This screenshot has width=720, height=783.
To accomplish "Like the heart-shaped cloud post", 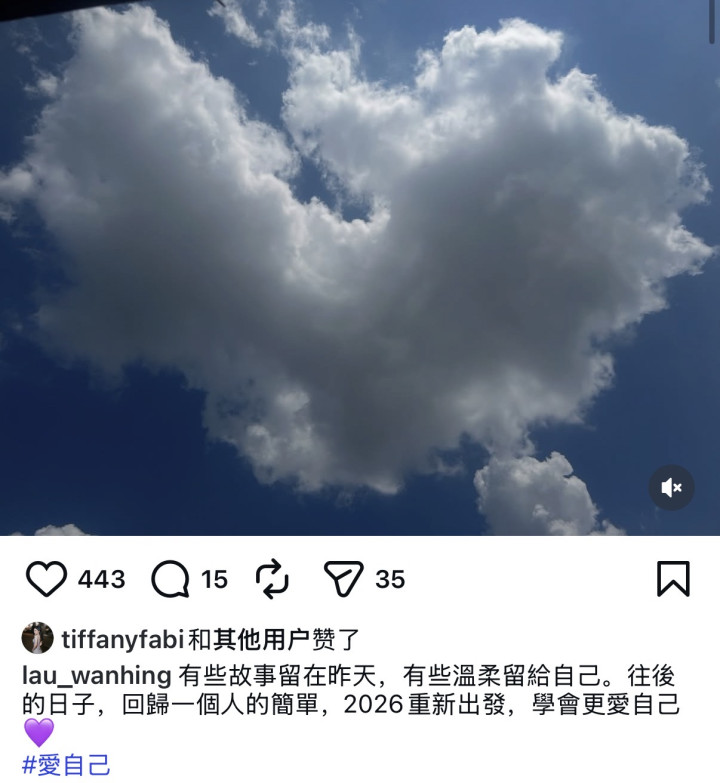I will coord(46,579).
